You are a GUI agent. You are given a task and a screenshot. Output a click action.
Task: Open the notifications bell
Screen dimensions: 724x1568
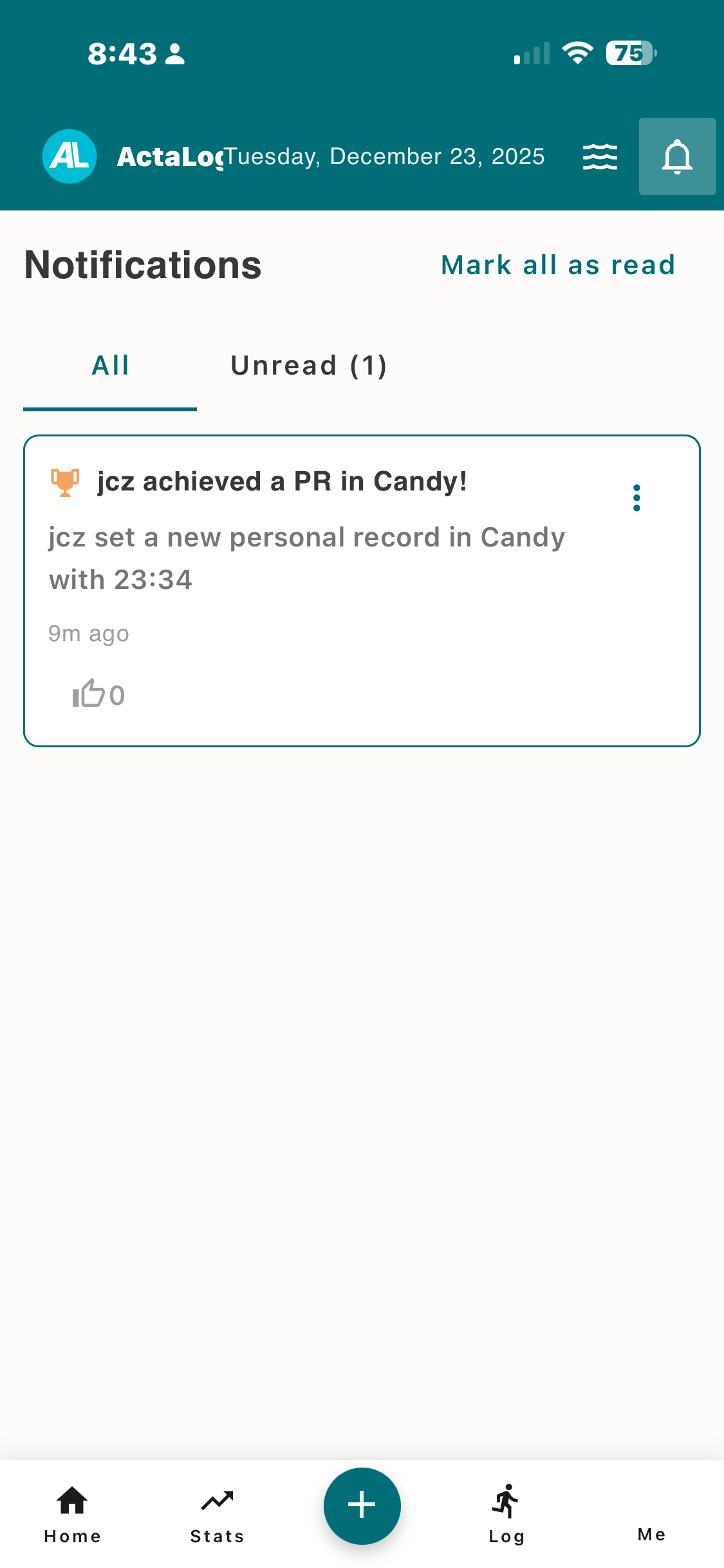pyautogui.click(x=677, y=156)
